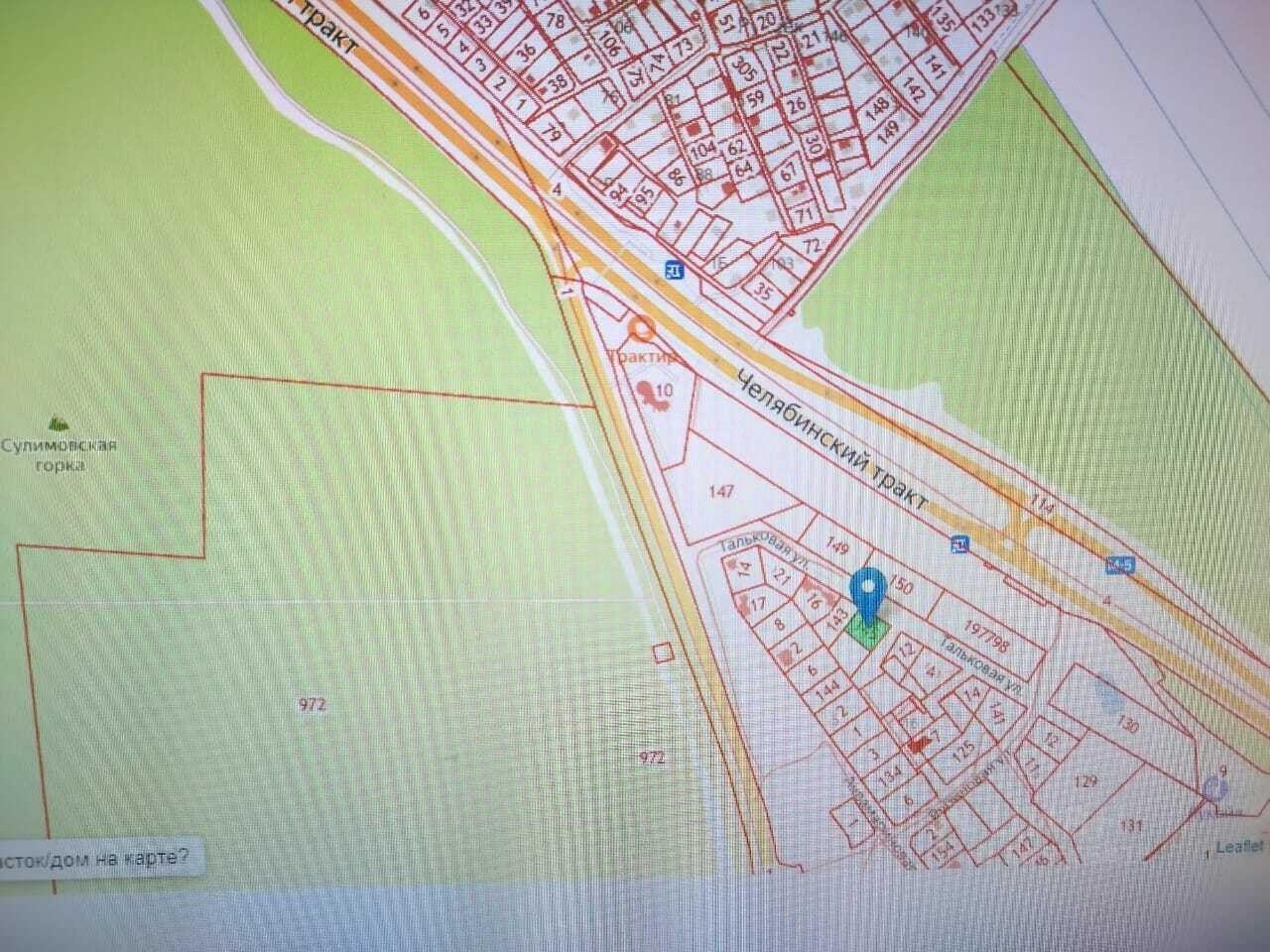The image size is (1270, 952).
Task: Open the Leaflet attribution link
Action: coord(1239,846)
